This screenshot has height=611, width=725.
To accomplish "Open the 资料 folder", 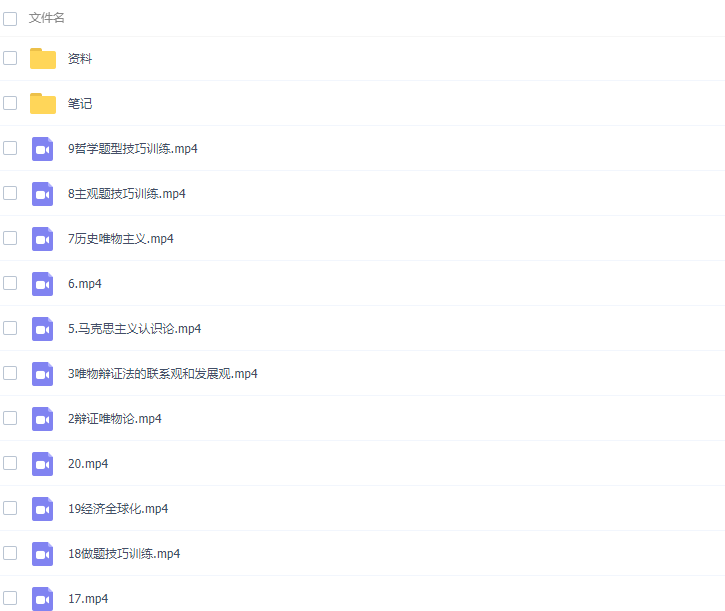I will pyautogui.click(x=80, y=59).
